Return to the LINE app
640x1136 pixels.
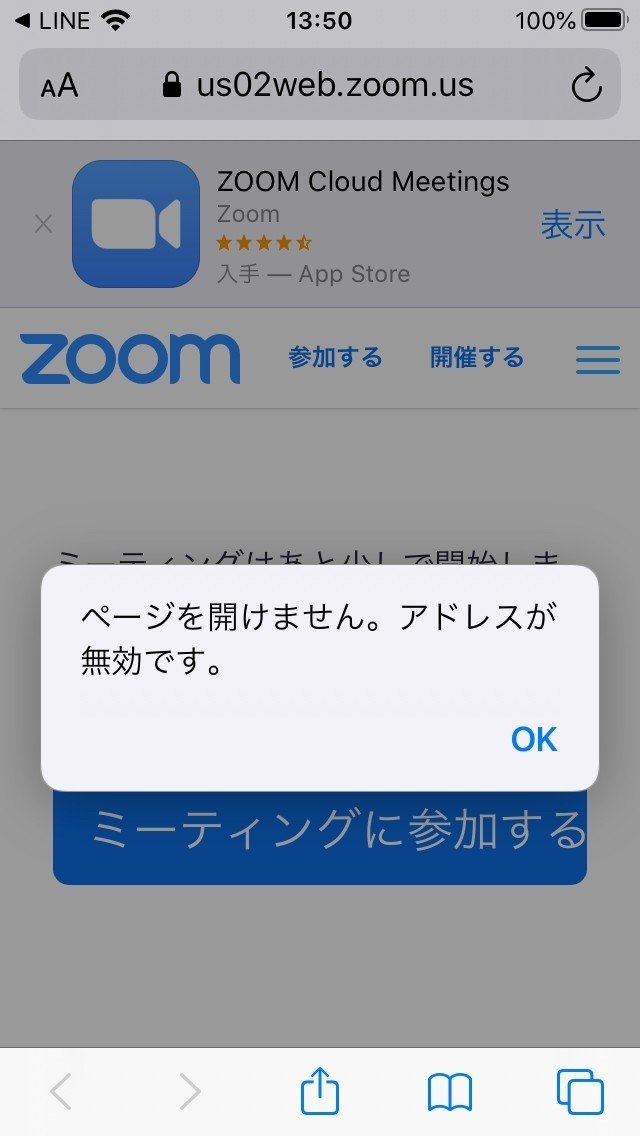(52, 20)
